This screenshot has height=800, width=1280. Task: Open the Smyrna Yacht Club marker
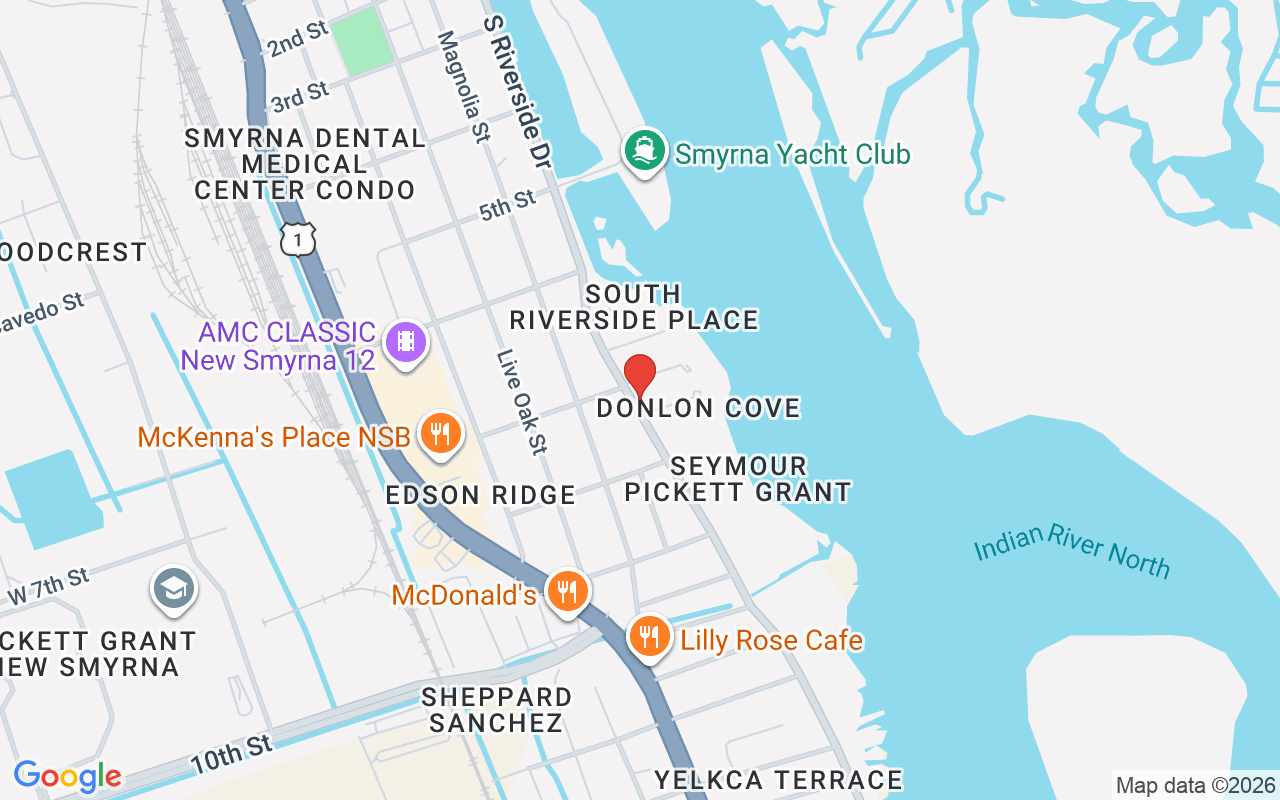(645, 151)
